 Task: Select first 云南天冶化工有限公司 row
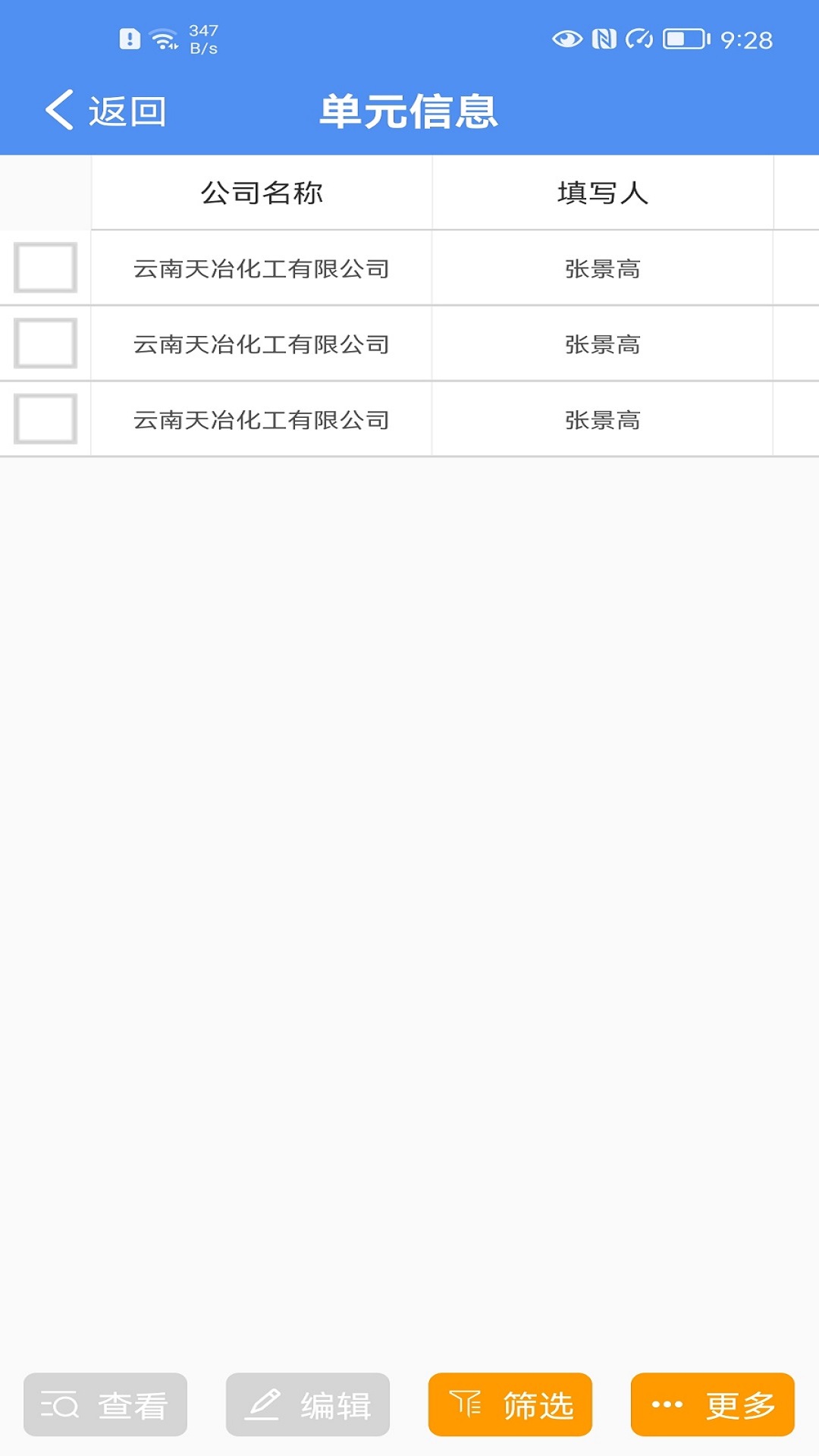coord(262,269)
